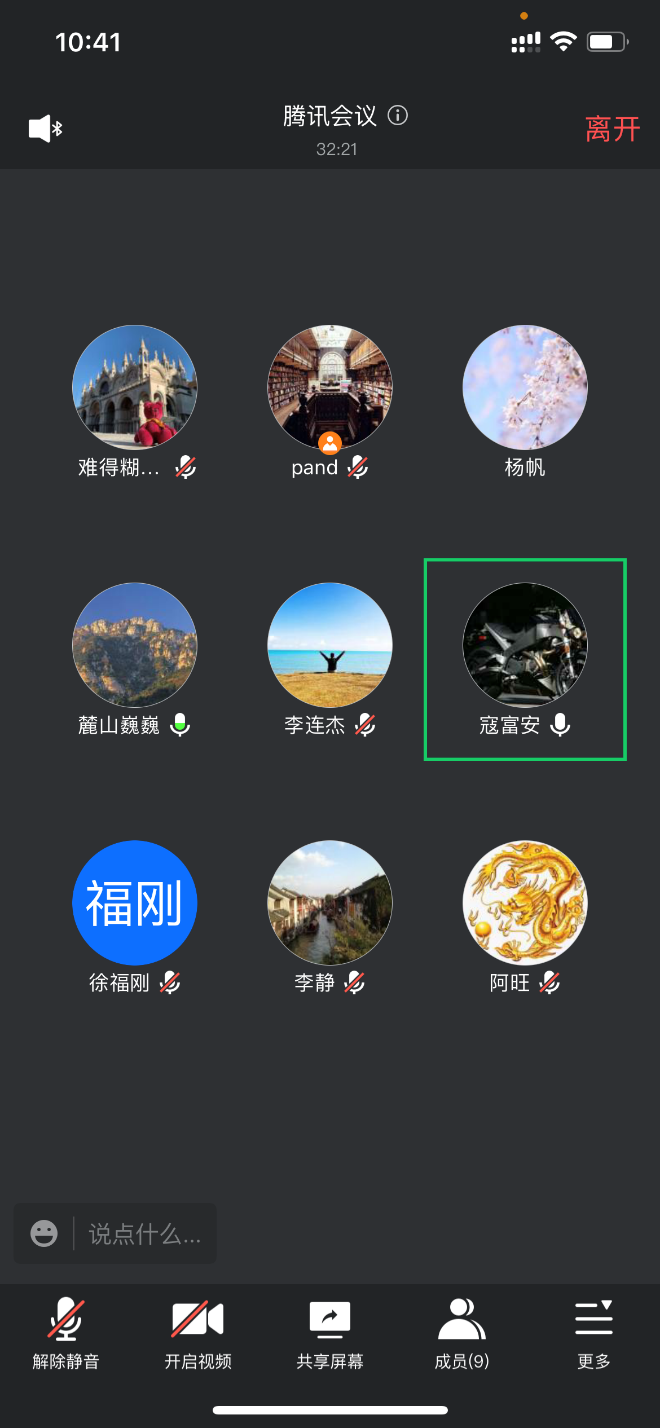660x1428 pixels.
Task: Select participant 李静 avatar
Action: 330,903
